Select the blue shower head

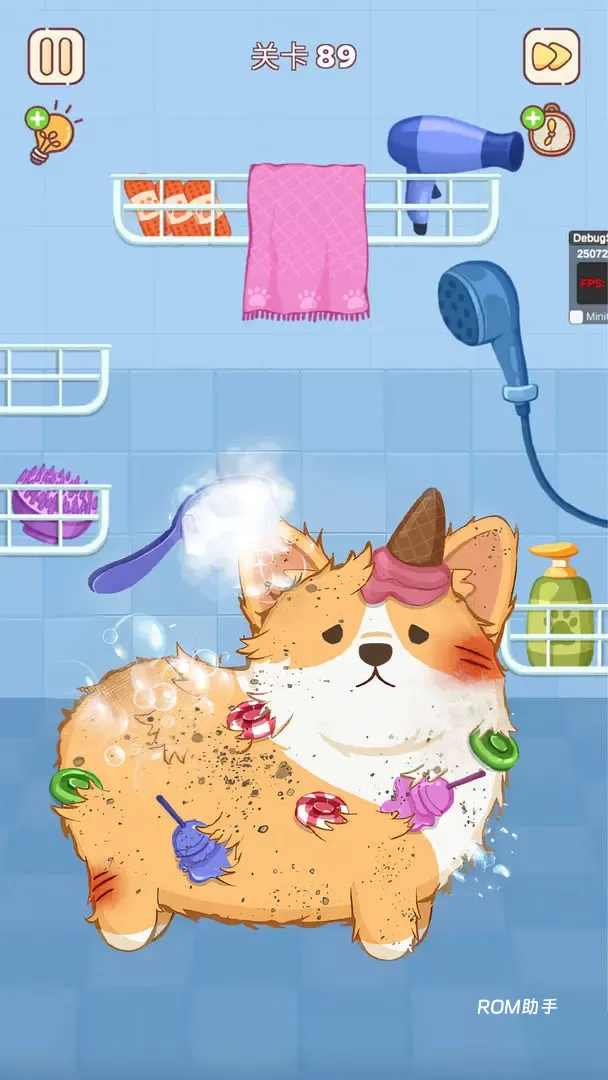tap(478, 305)
